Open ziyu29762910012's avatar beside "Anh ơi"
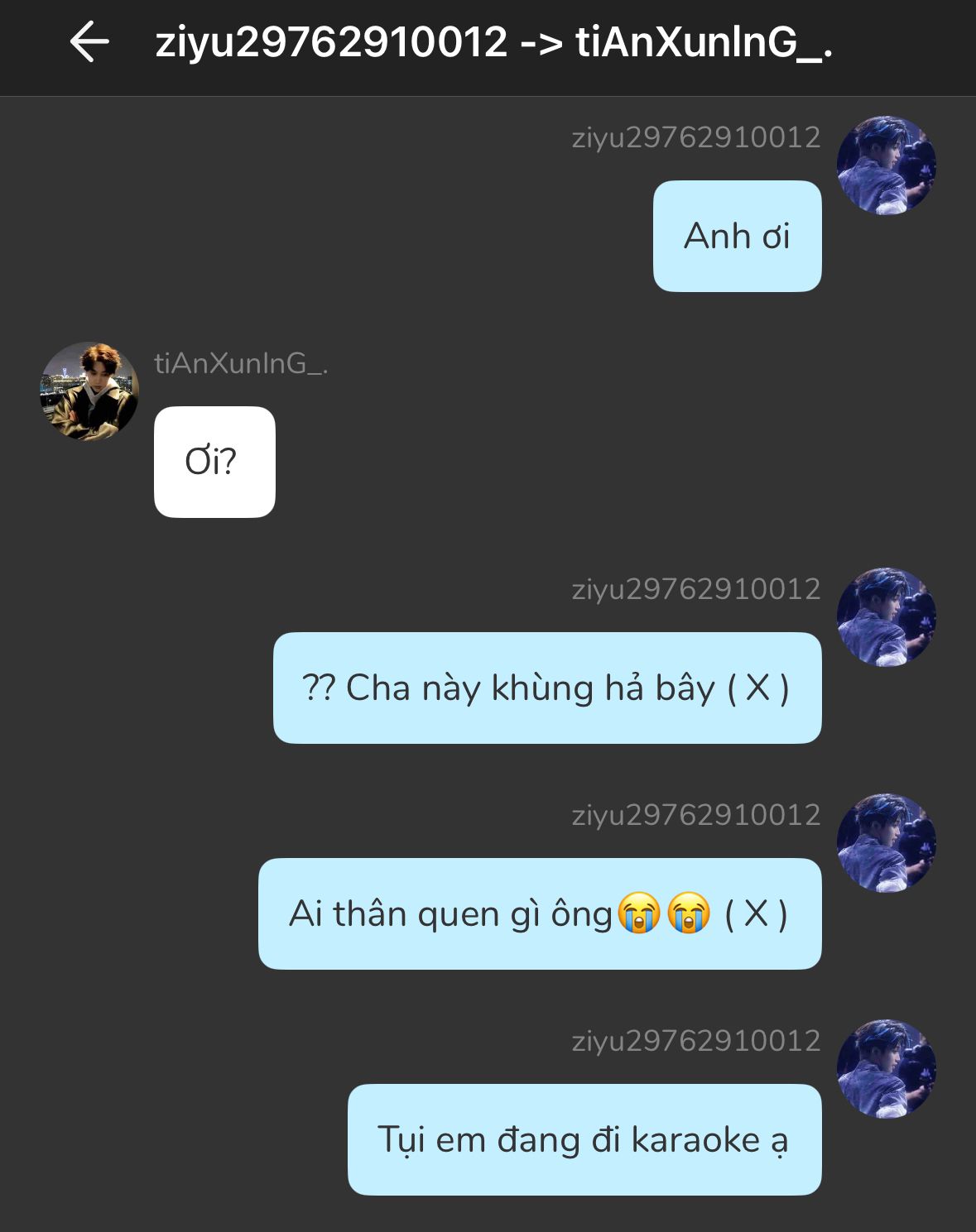 (x=887, y=165)
